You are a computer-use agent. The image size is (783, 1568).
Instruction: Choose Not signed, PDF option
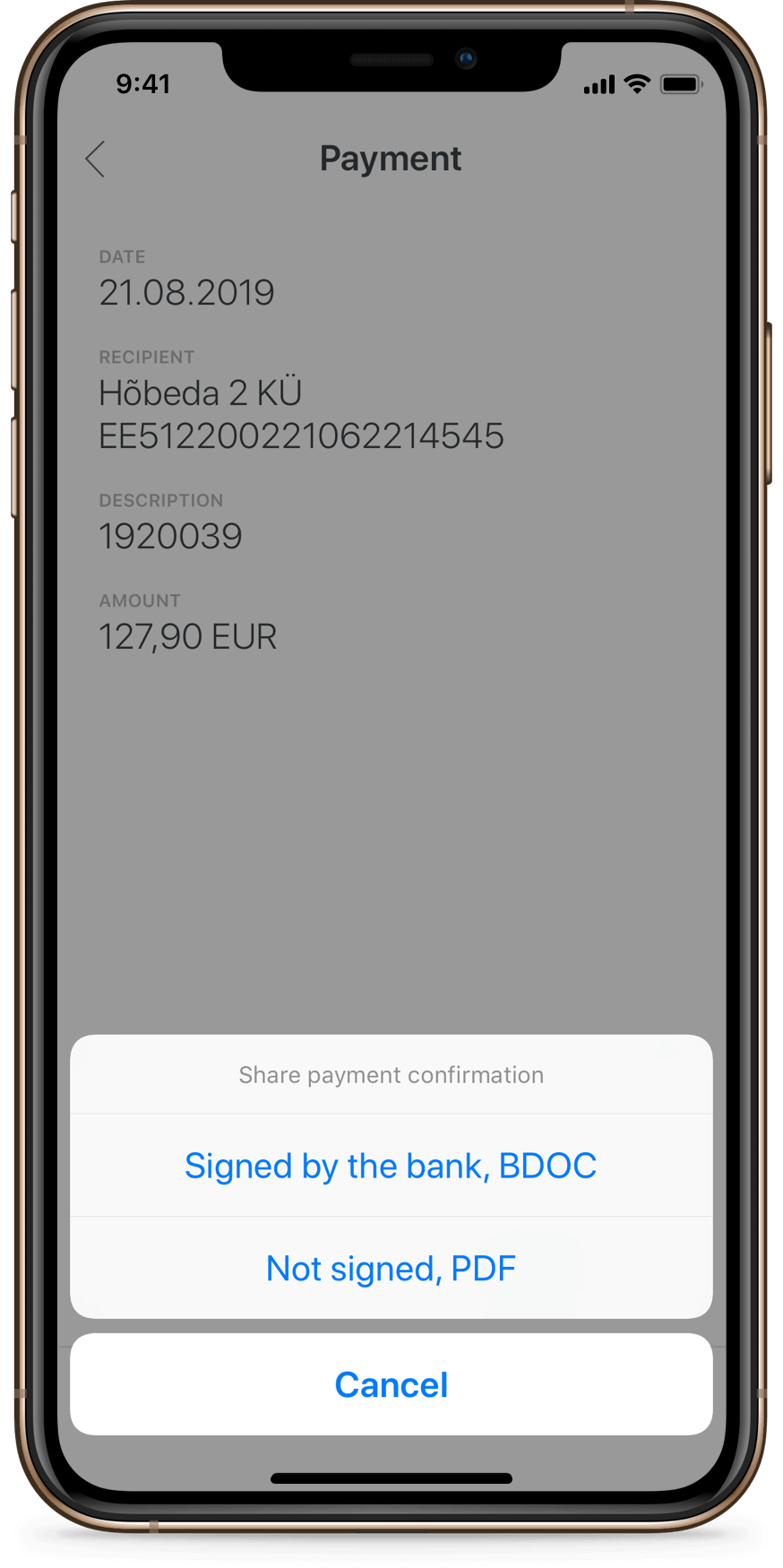click(391, 1268)
